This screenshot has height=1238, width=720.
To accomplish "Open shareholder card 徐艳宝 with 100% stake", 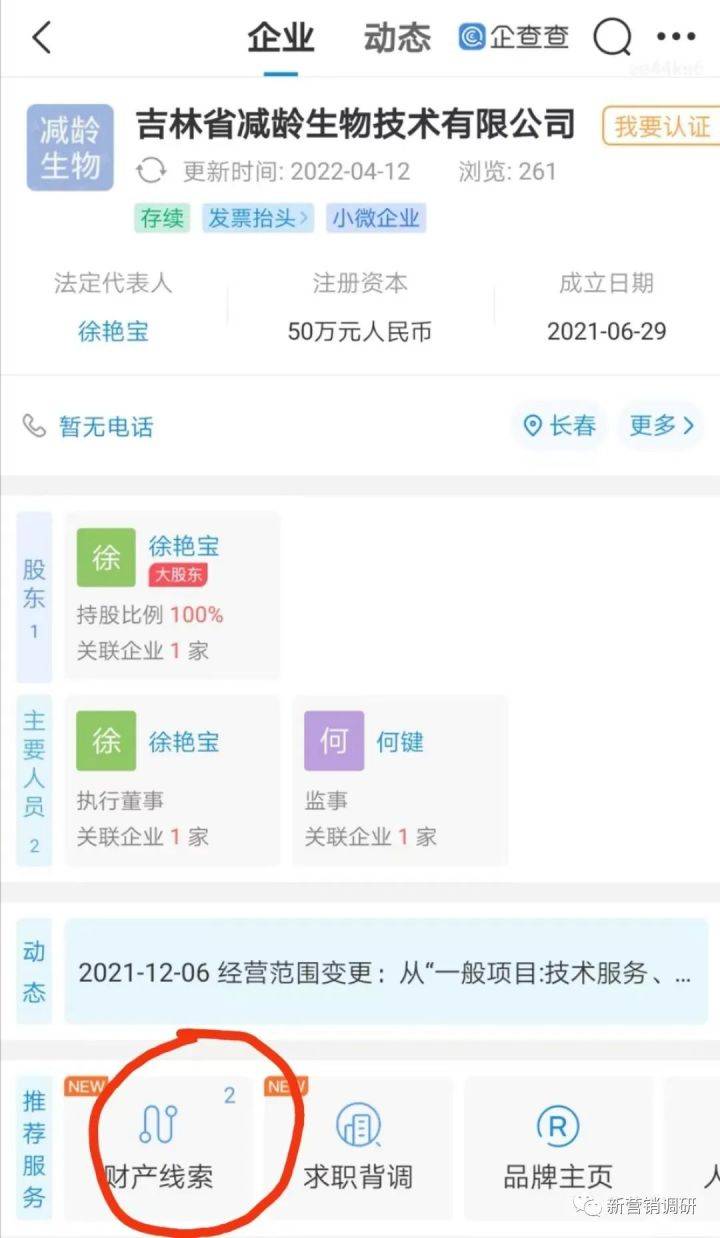I will [x=172, y=597].
